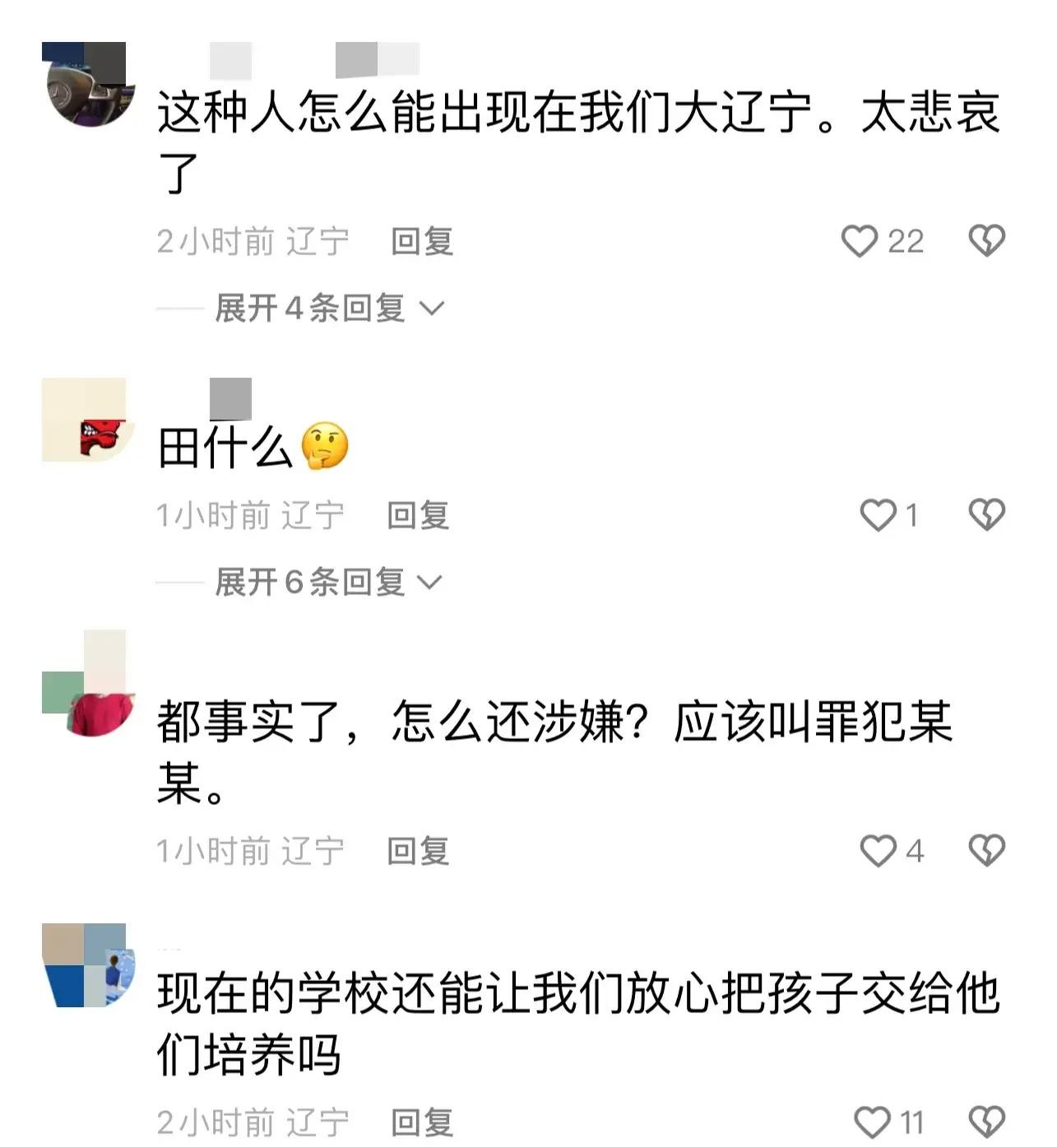1057x1148 pixels.
Task: Reply to the 现在的学校 comment
Action: (422, 1122)
